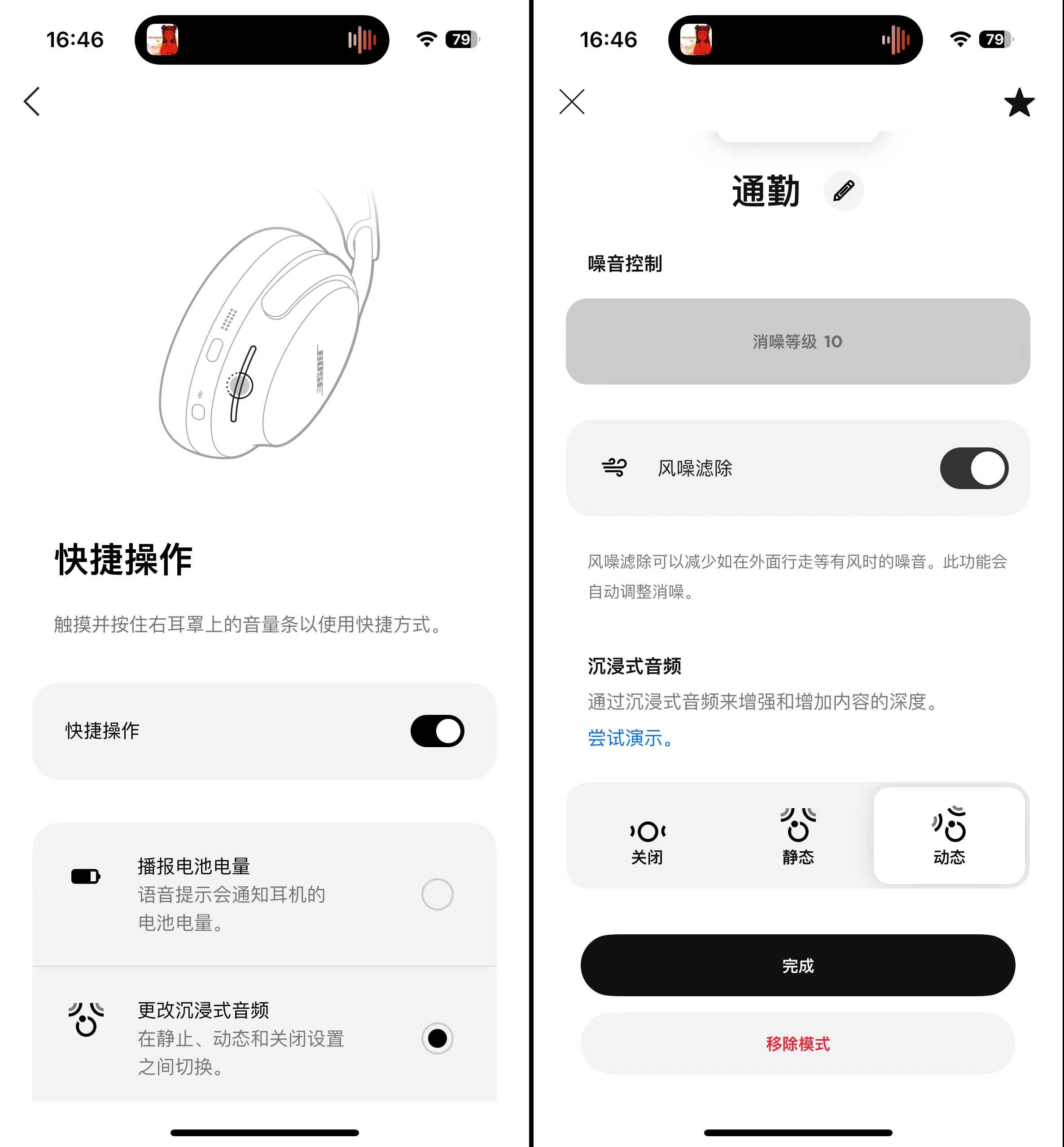Select the 播报电池电量 shortcut option
This screenshot has height=1147, width=1064.
[x=437, y=893]
